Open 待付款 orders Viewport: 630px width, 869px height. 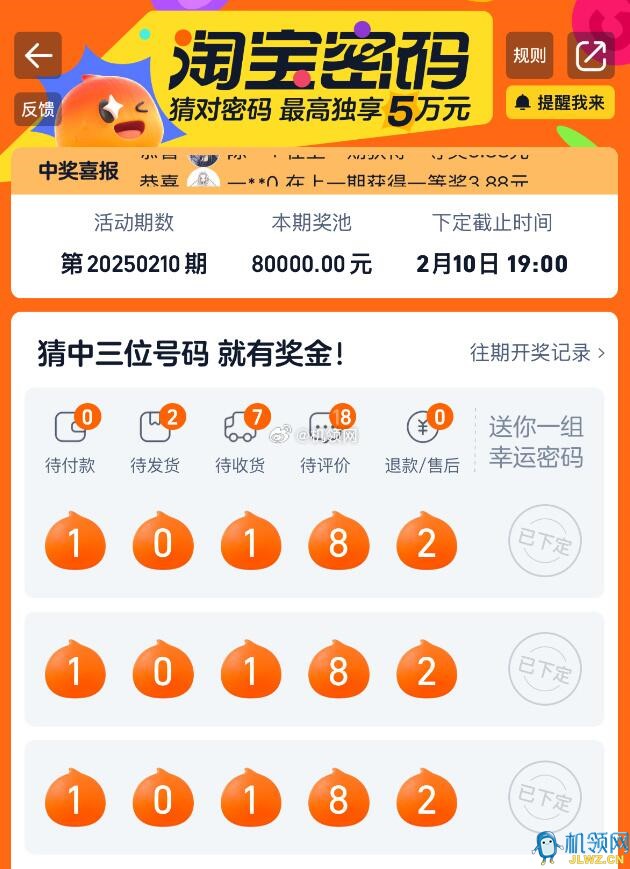pos(71,439)
